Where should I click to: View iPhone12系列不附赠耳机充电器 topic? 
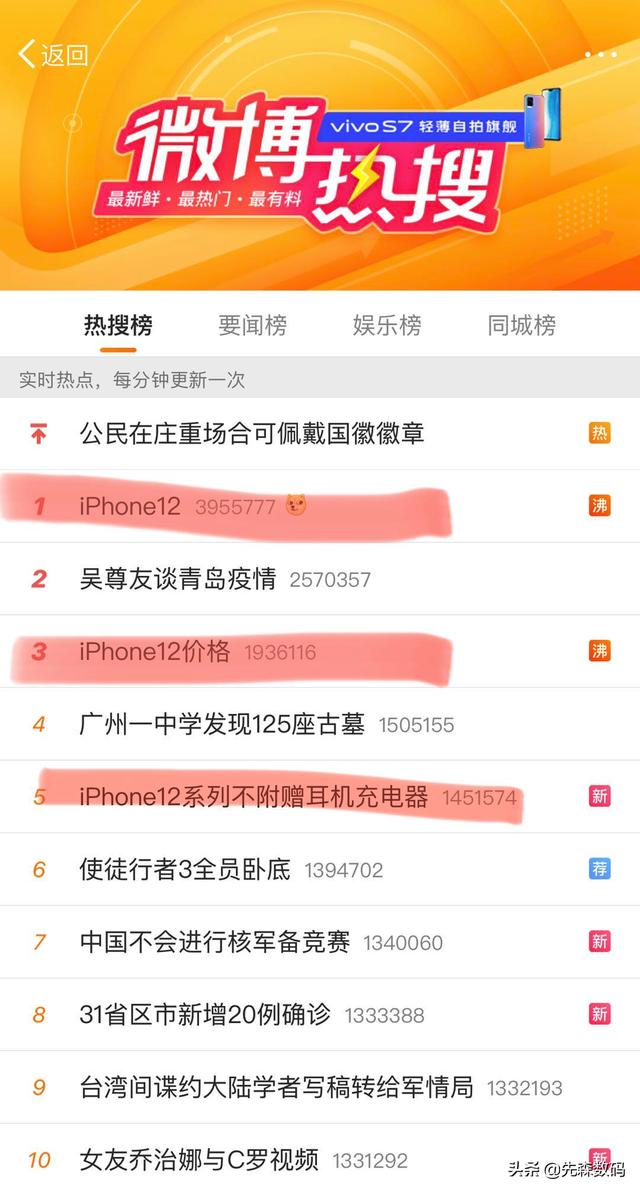click(x=254, y=797)
